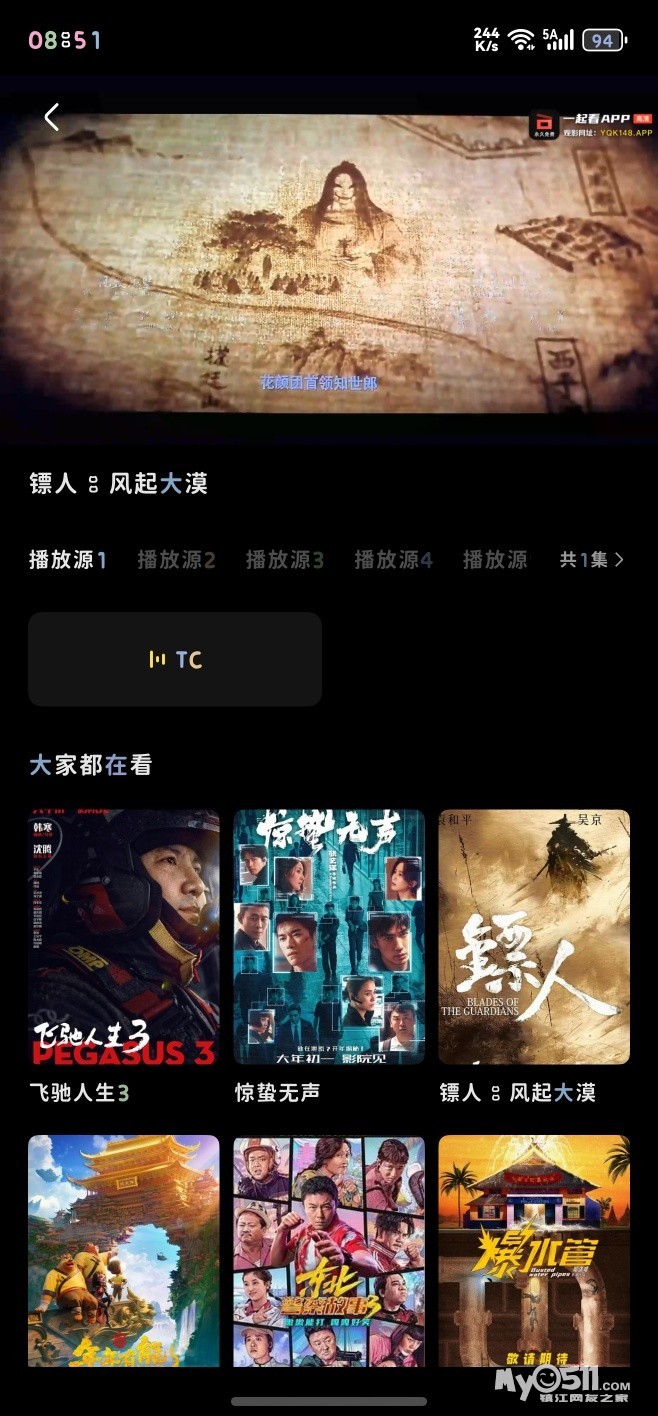Image resolution: width=658 pixels, height=1416 pixels.
Task: View 镖人：风起大漠 in recommendations
Action: [x=534, y=937]
